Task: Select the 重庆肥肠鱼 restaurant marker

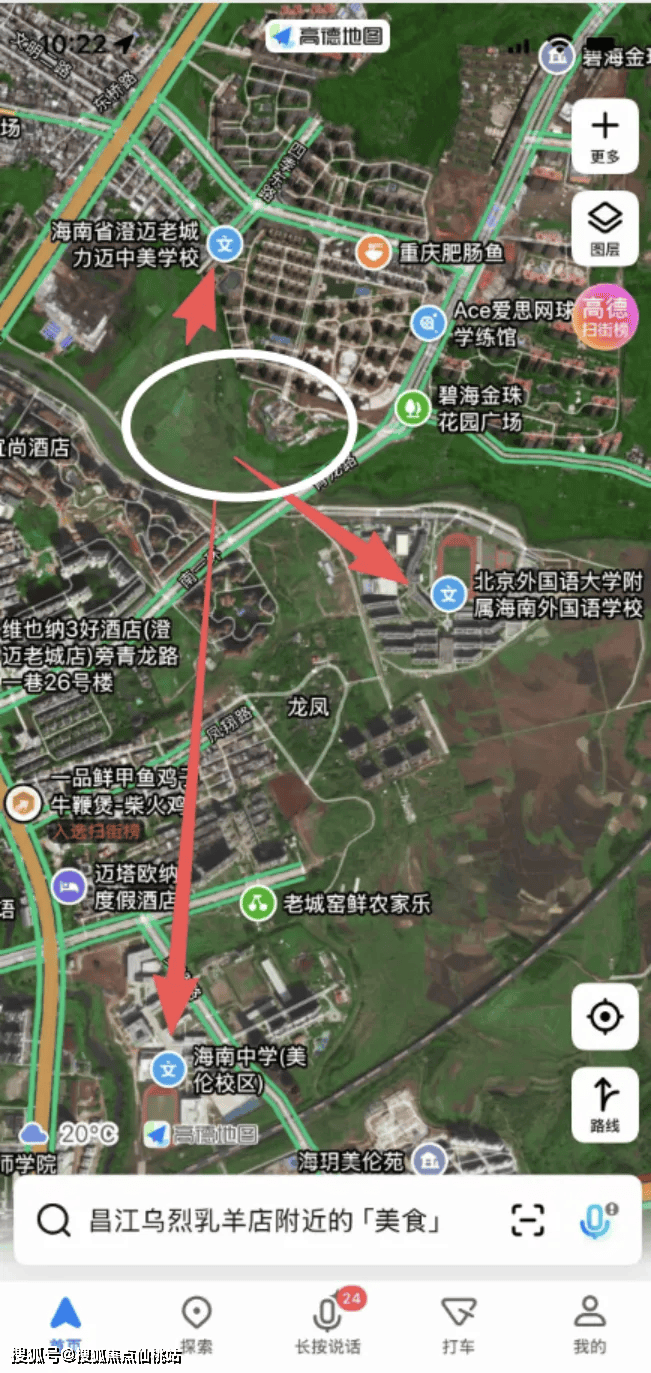Action: (373, 252)
